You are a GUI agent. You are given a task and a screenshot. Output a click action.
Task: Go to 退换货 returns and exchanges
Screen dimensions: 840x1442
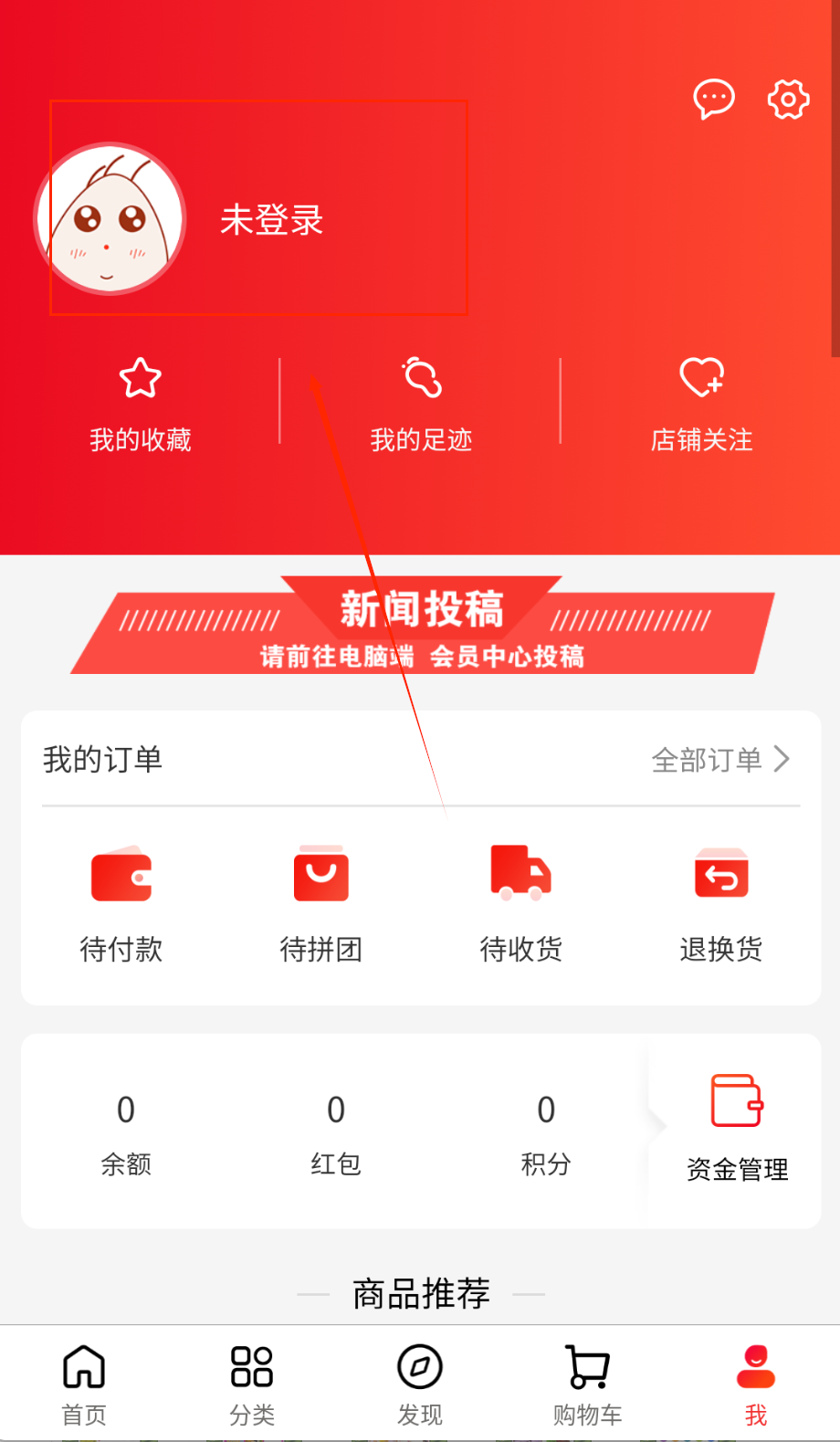point(721,903)
